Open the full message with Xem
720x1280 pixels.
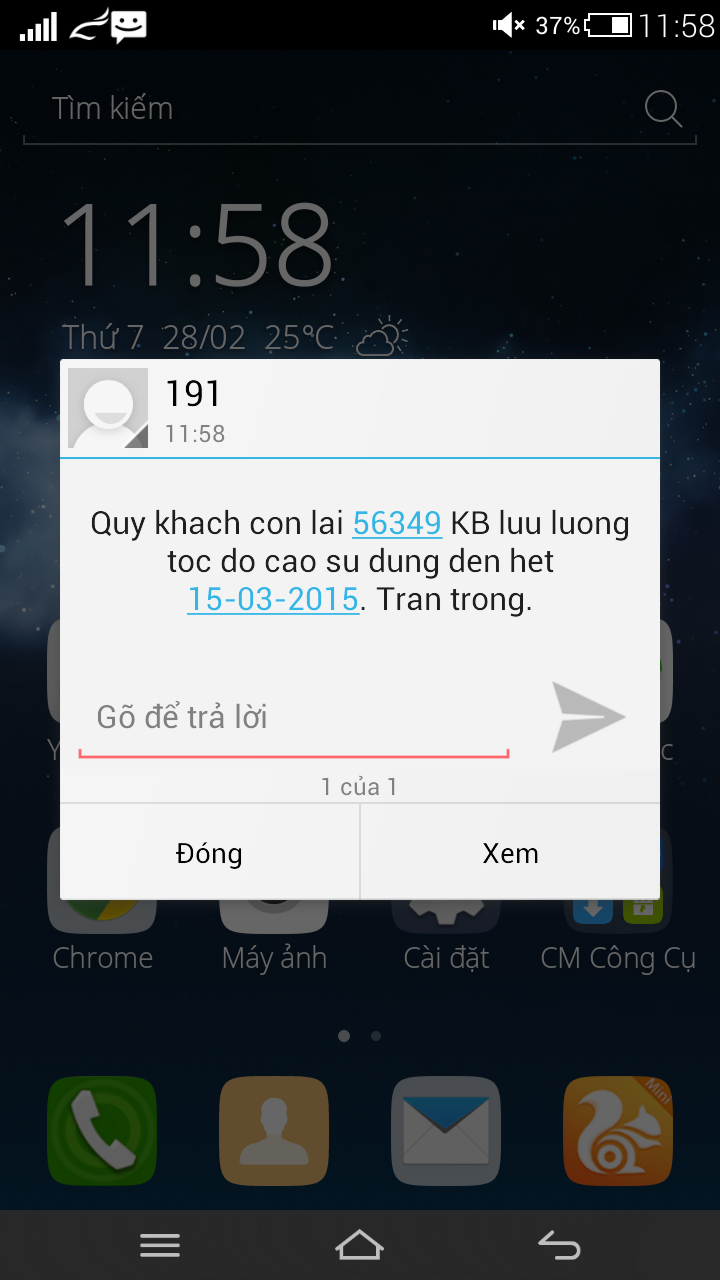coord(510,852)
